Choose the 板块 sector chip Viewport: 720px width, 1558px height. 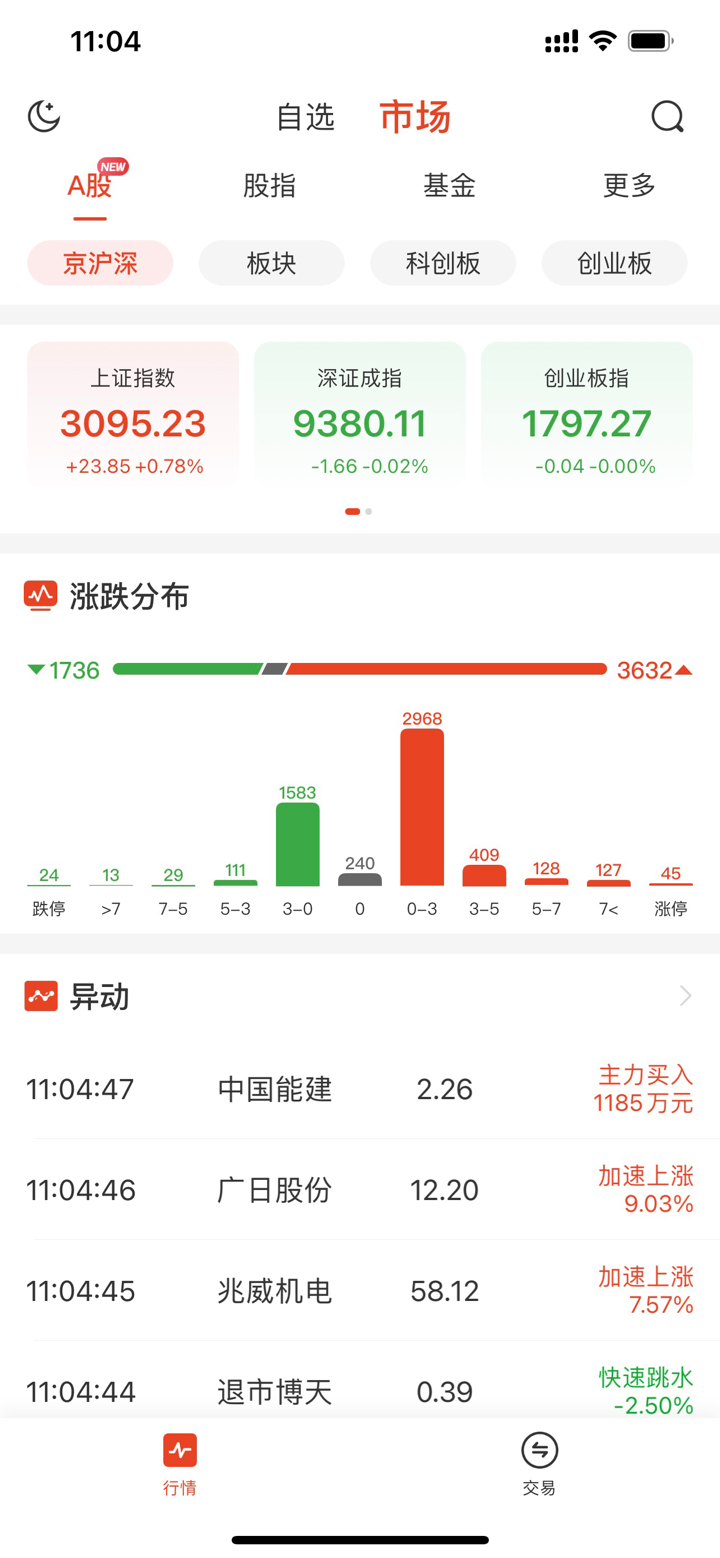coord(271,263)
